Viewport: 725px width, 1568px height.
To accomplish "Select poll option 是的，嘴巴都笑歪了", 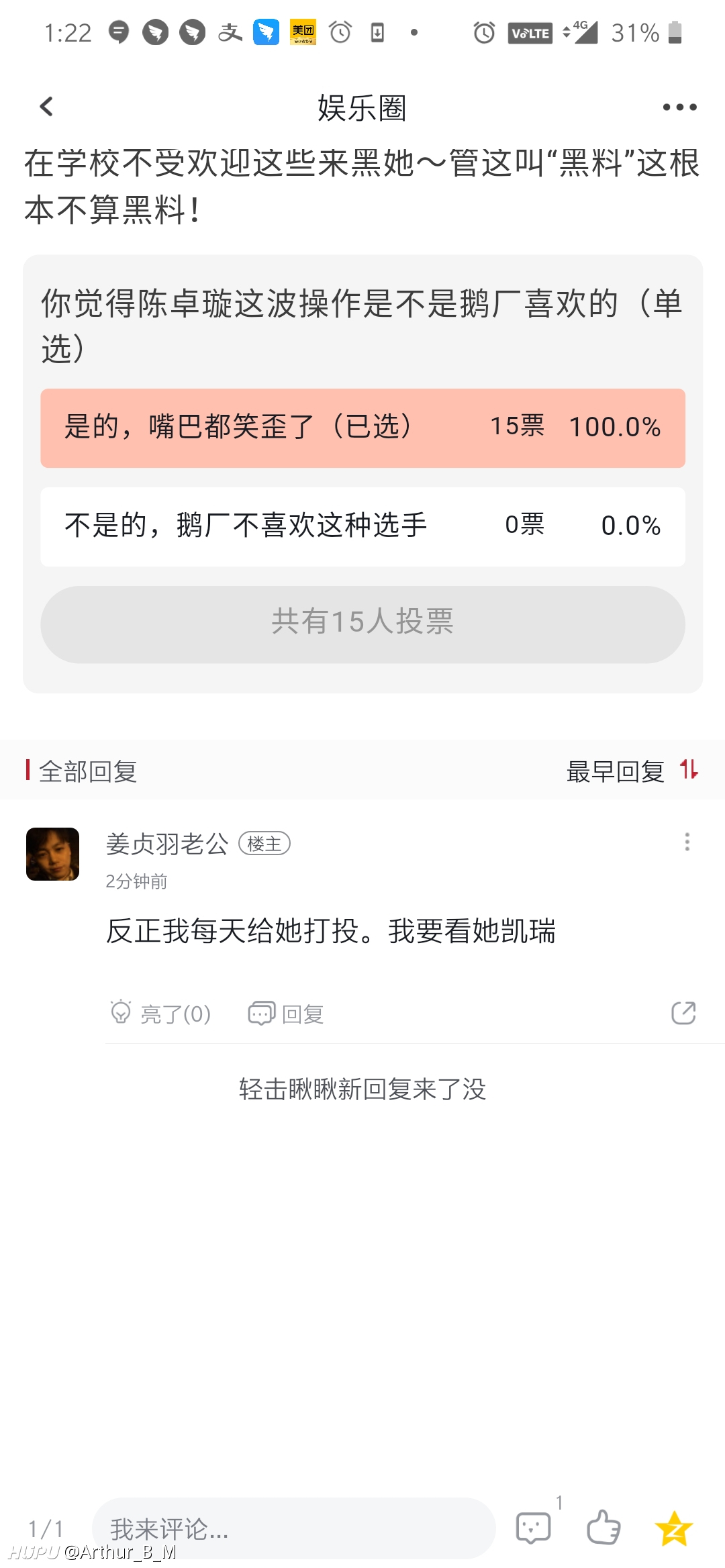I will pyautogui.click(x=362, y=428).
